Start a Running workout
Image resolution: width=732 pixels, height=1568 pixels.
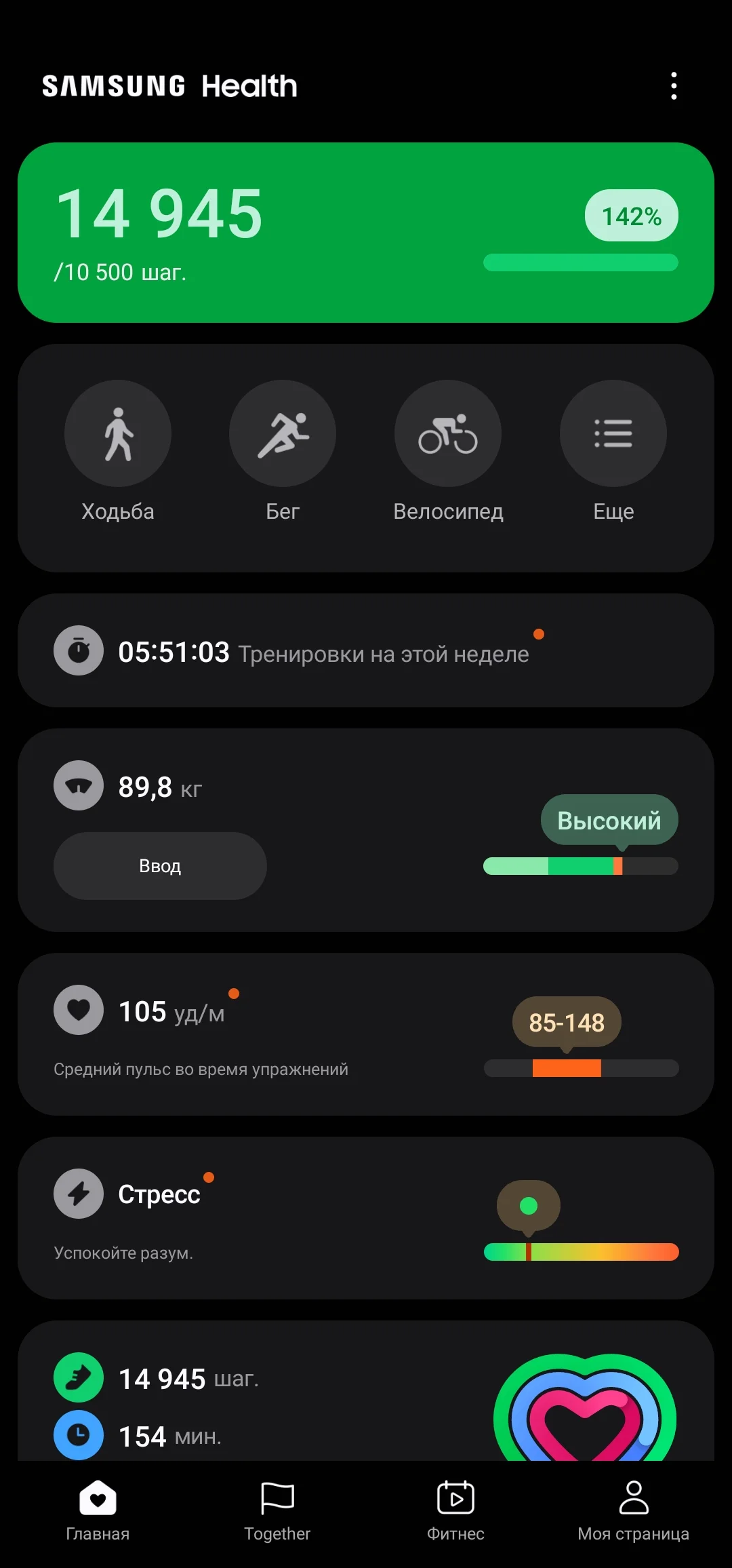pyautogui.click(x=282, y=433)
